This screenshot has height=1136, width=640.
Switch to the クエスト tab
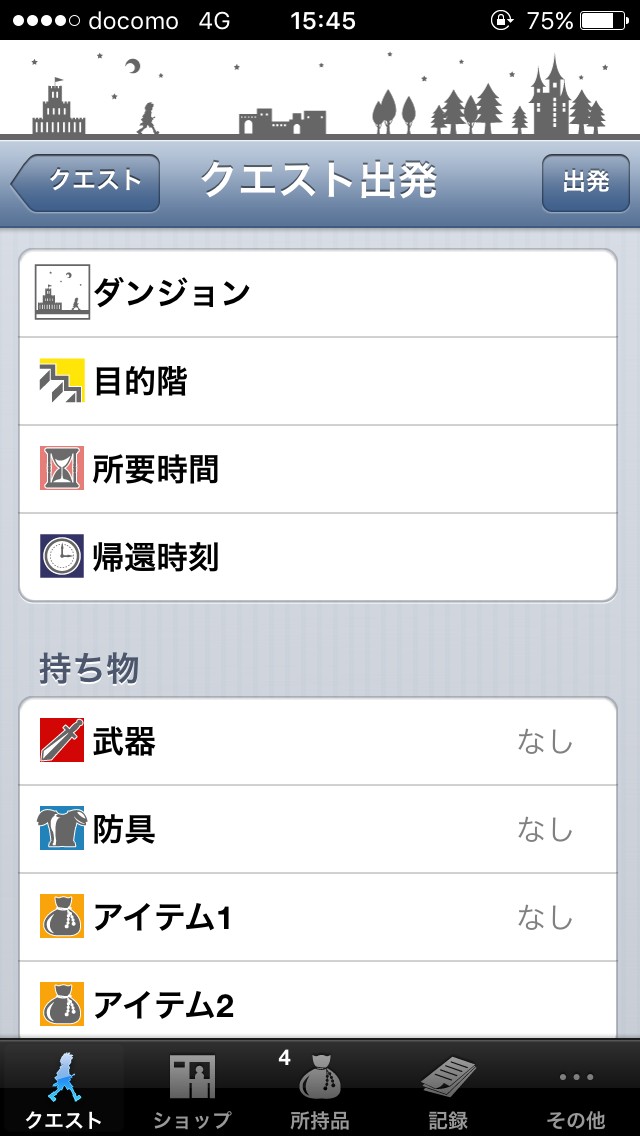[x=63, y=1090]
